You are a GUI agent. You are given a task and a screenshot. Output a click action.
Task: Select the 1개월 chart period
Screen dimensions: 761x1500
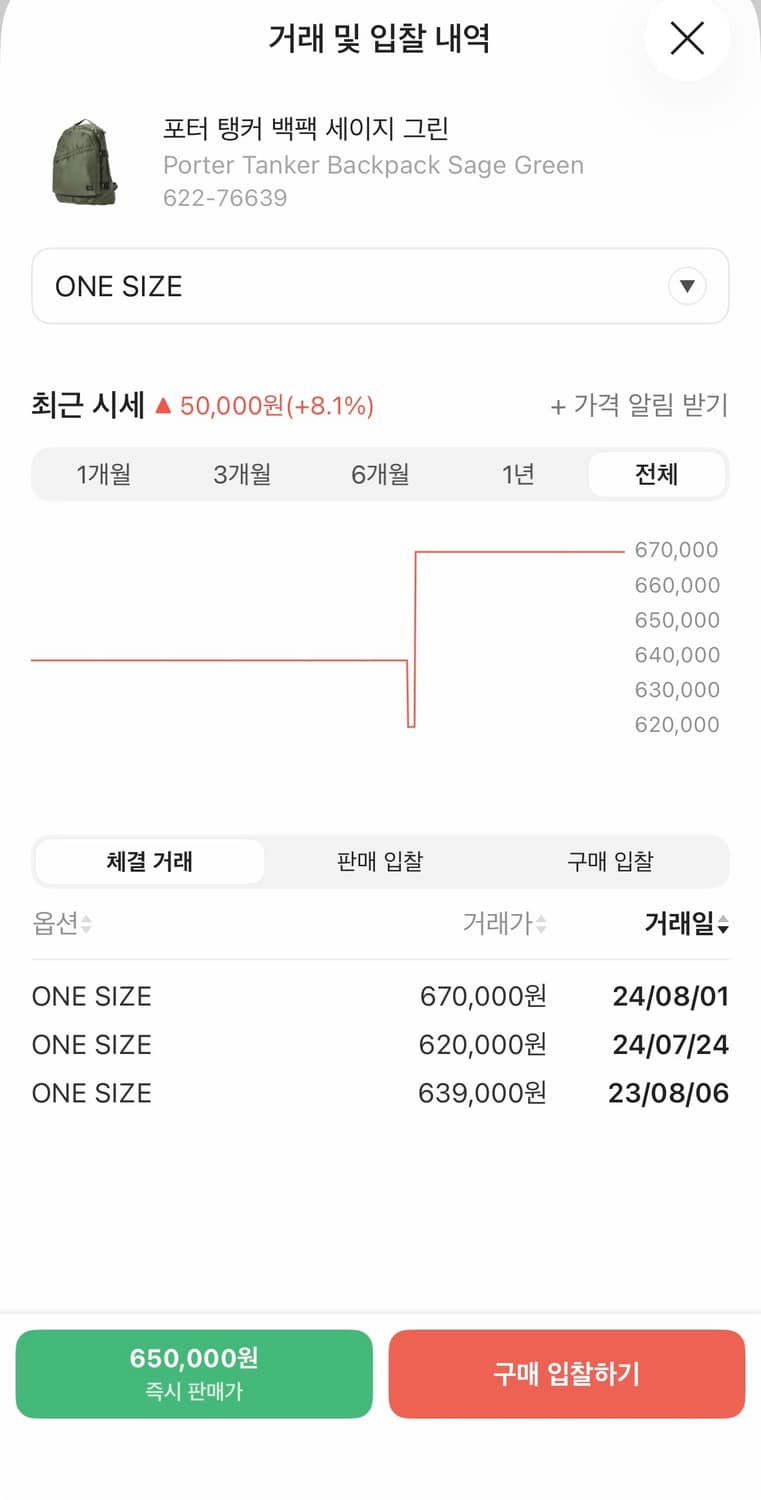pyautogui.click(x=103, y=474)
